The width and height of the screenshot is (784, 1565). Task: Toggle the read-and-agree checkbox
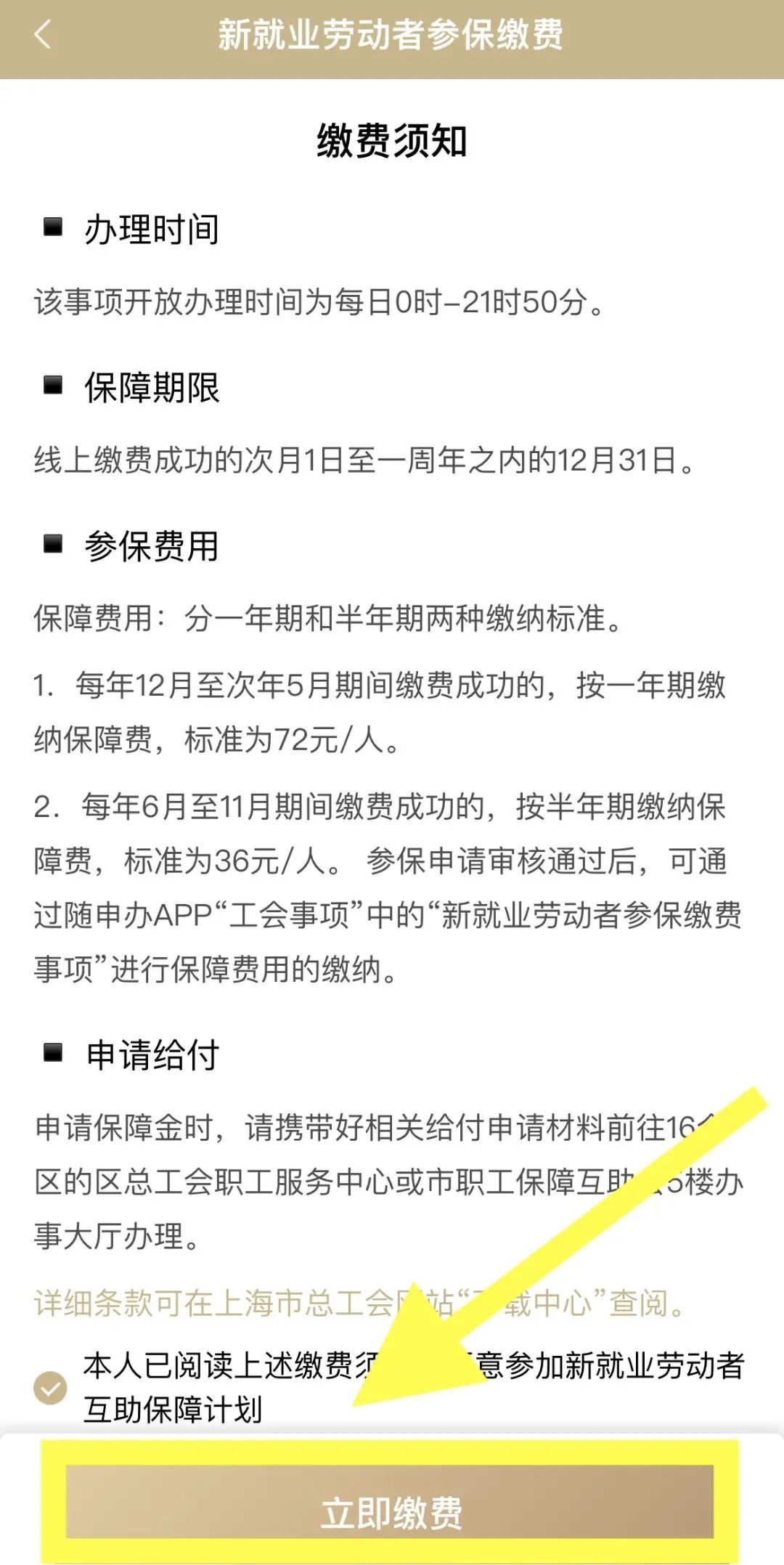click(x=50, y=1388)
